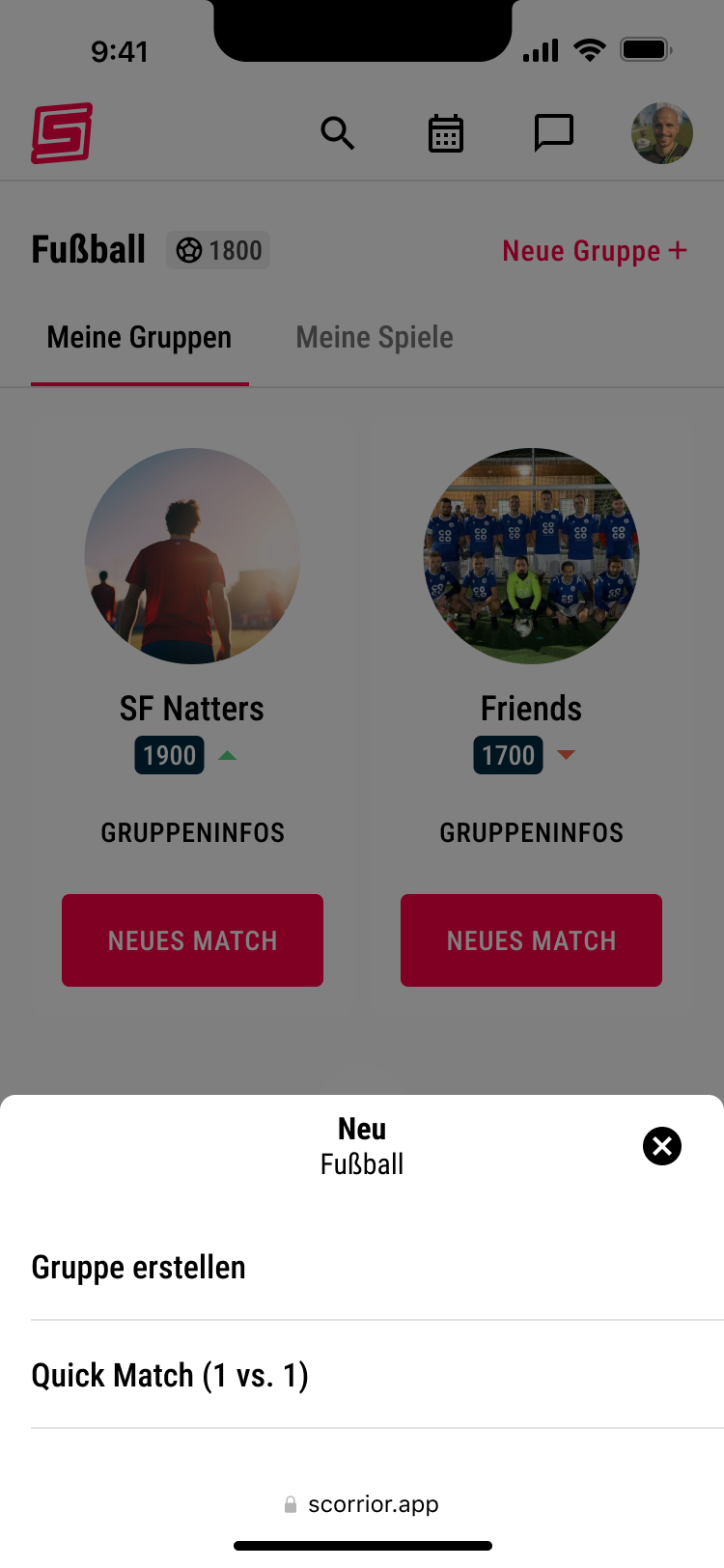Select Gruppe erstellen

(x=139, y=1267)
